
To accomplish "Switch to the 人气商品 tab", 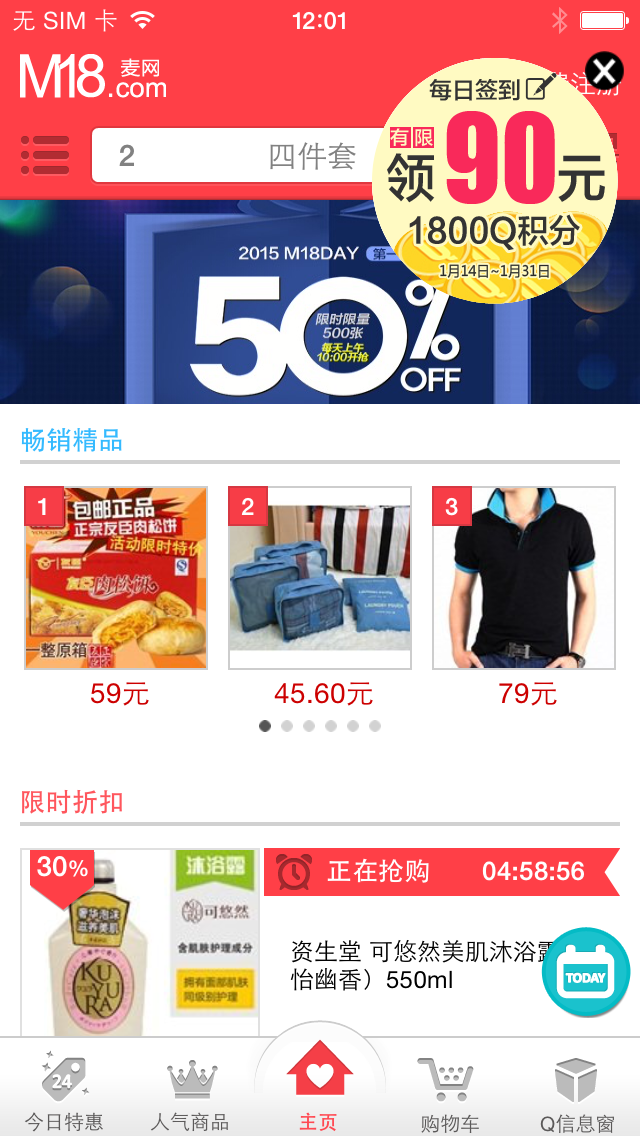I will tap(190, 1092).
